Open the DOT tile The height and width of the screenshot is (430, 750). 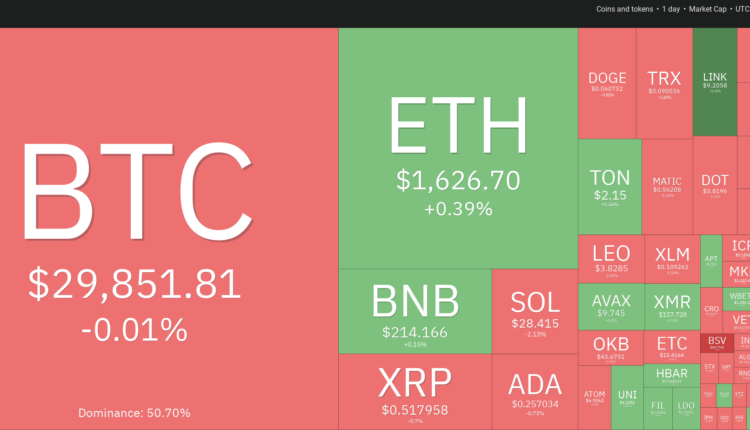point(714,186)
